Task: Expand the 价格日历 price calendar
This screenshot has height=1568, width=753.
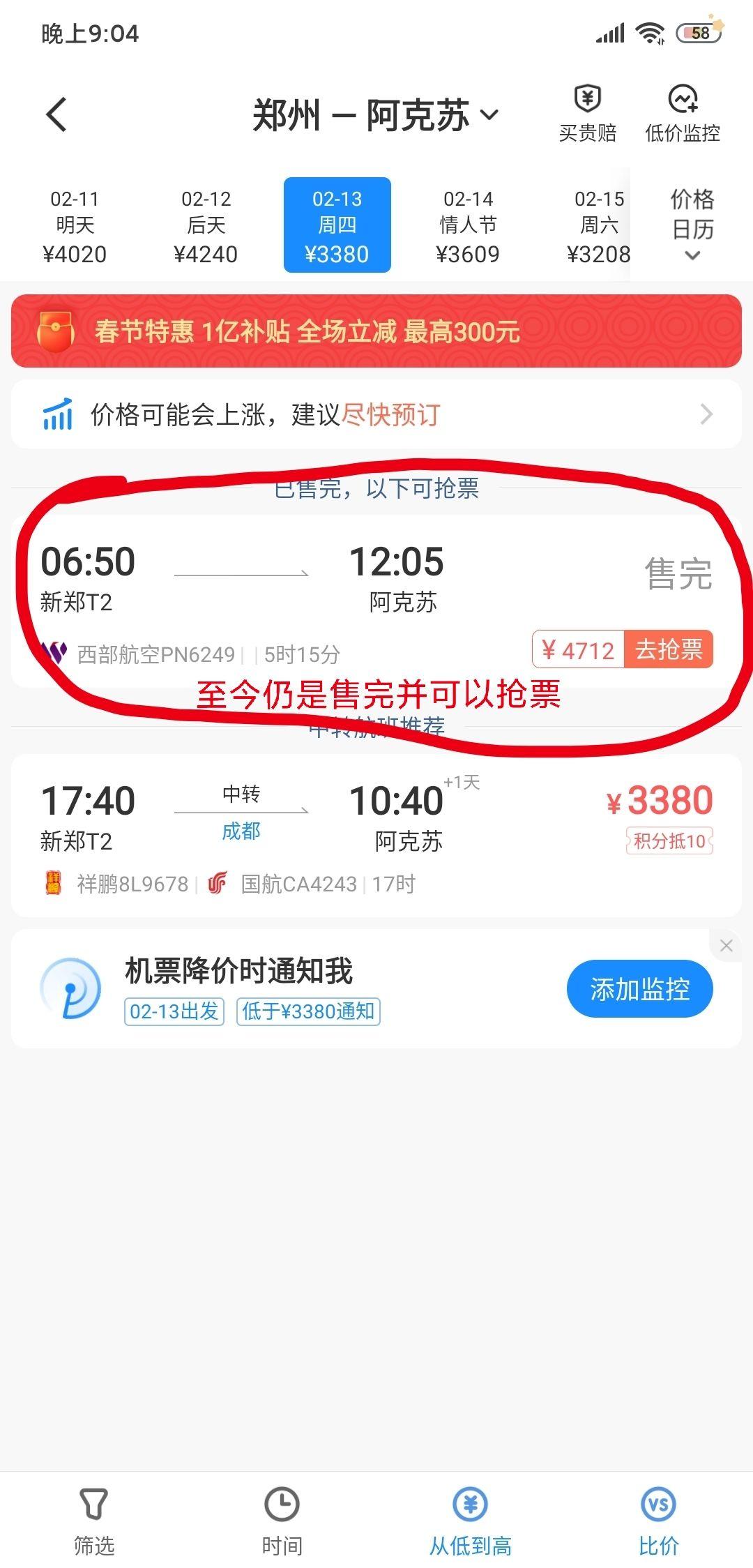Action: pos(692,225)
